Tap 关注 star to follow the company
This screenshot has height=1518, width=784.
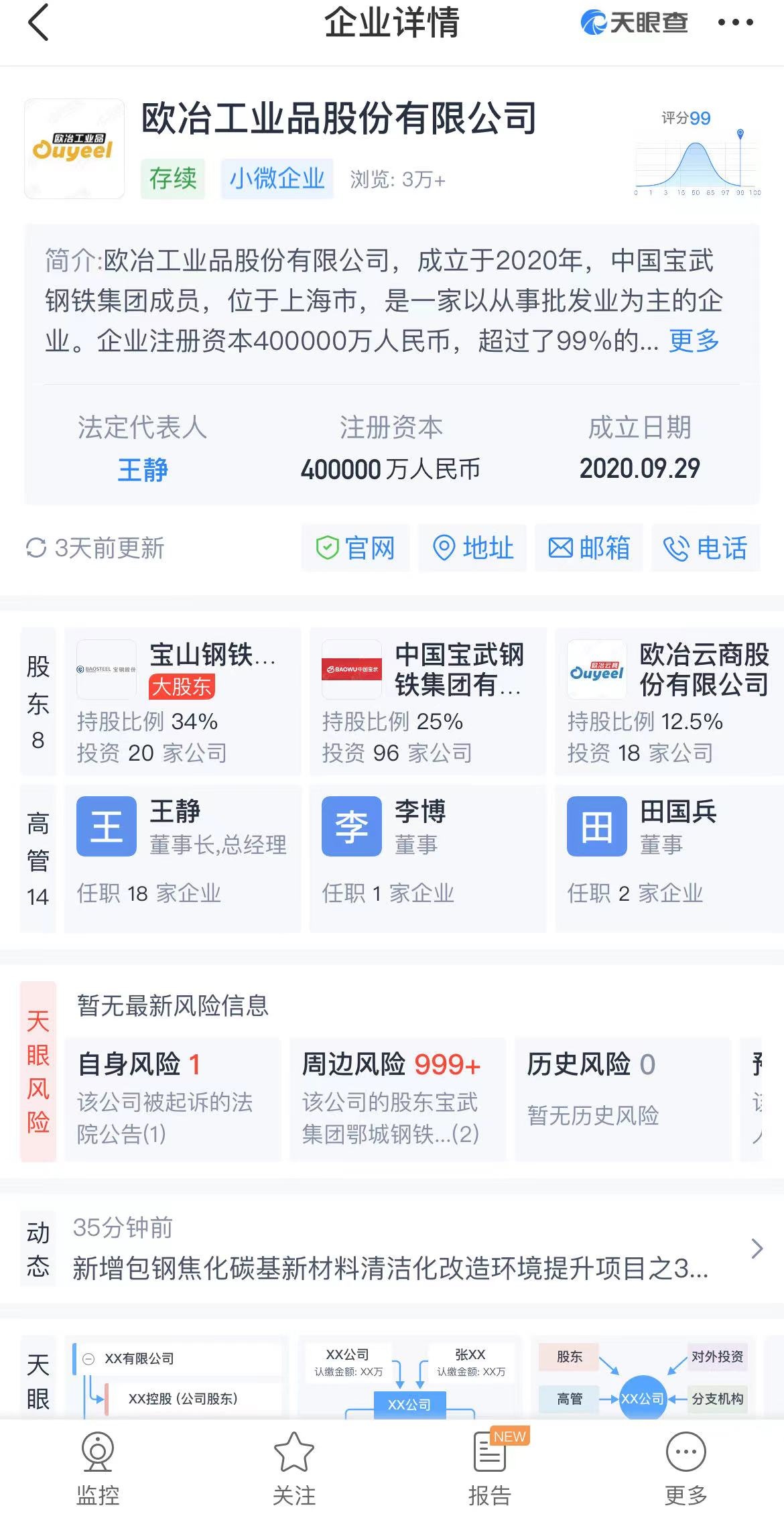click(x=294, y=1468)
